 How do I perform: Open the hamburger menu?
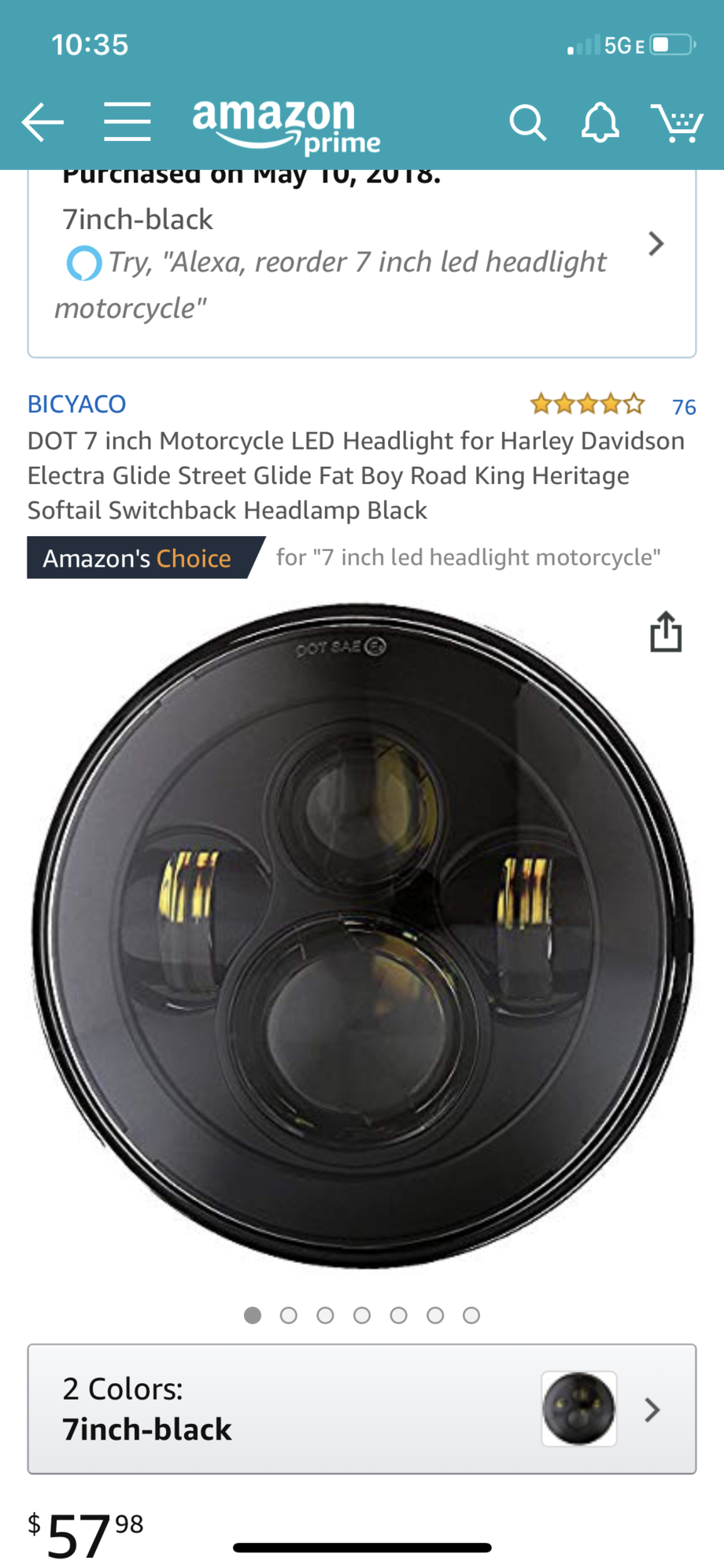pos(127,122)
